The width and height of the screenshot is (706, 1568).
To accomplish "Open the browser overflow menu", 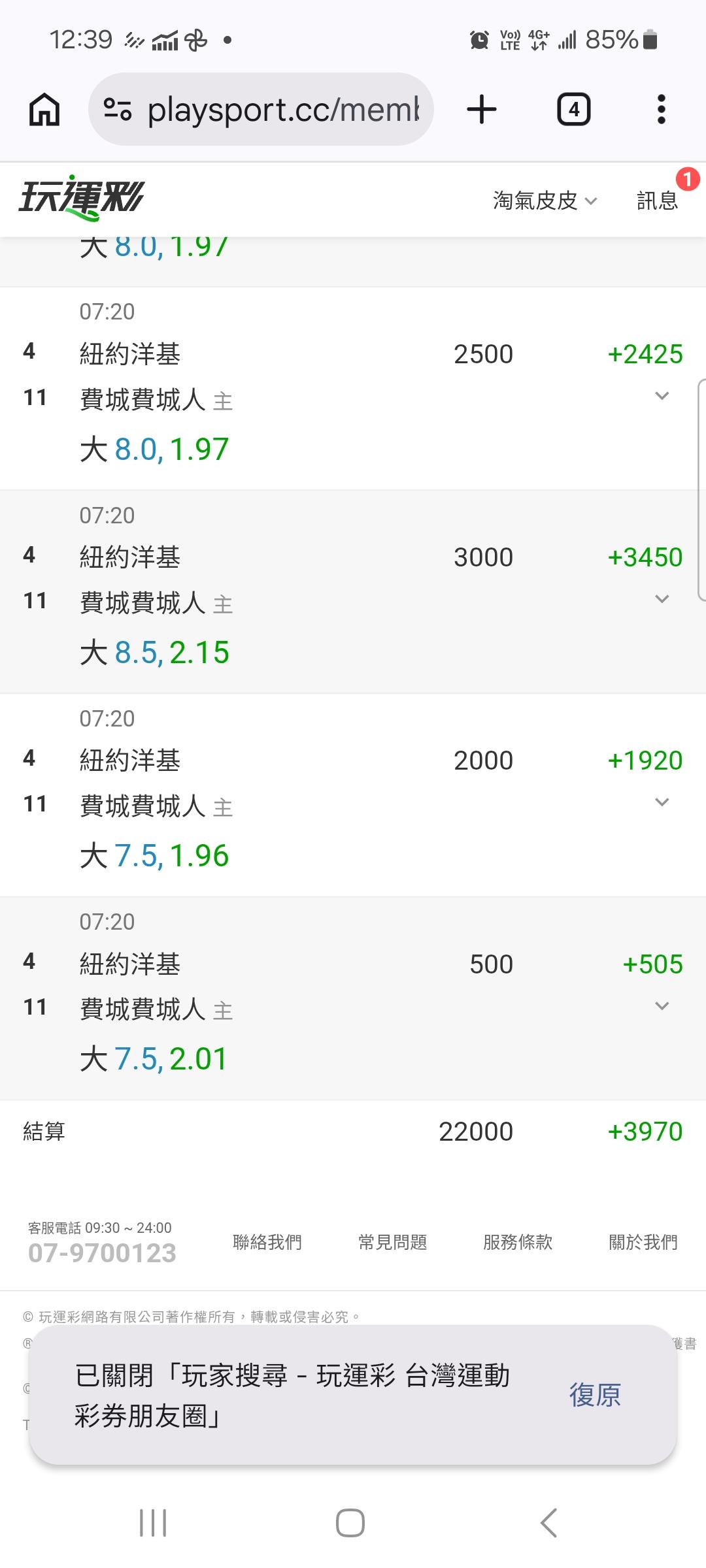I will (x=661, y=109).
